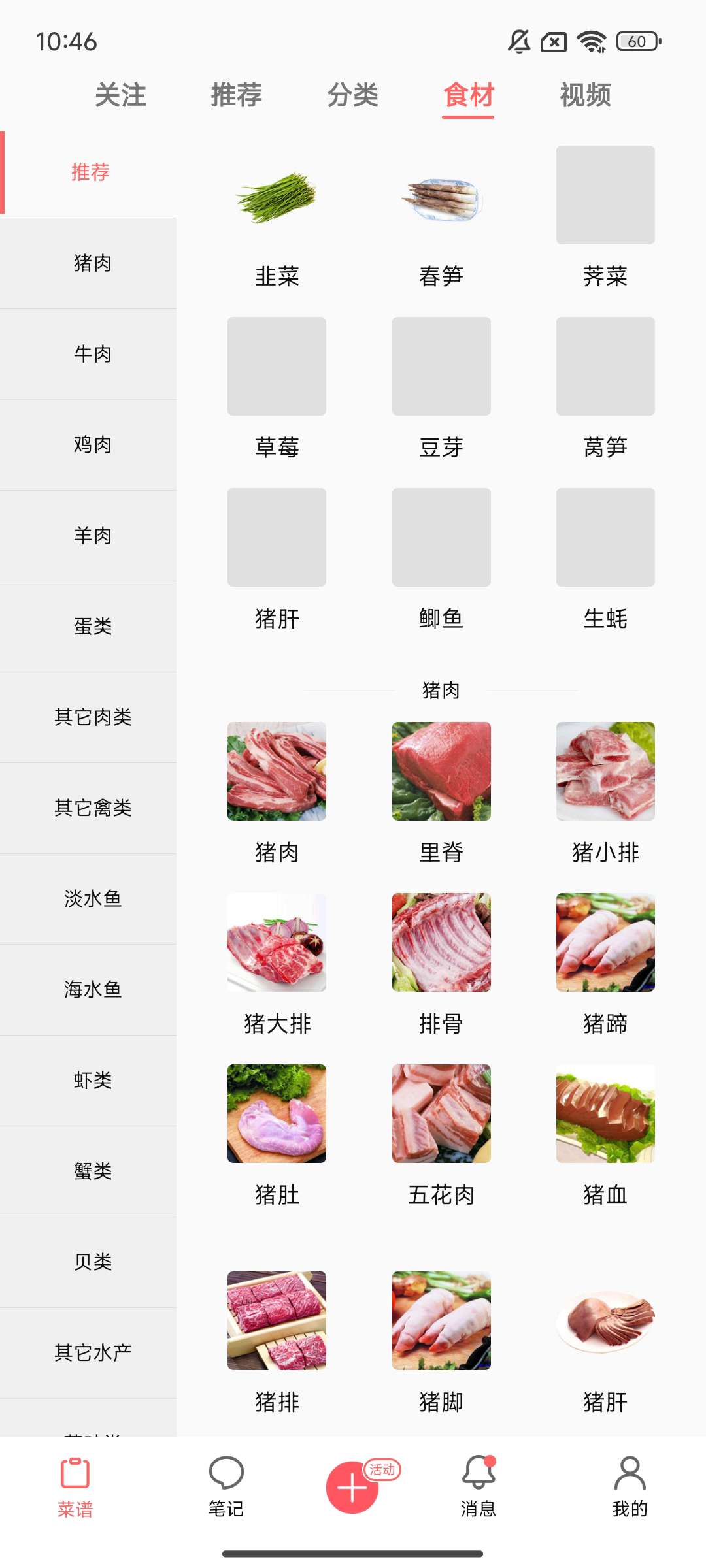Select the 淡水鱼 category
This screenshot has height=1568, width=706.
click(92, 899)
